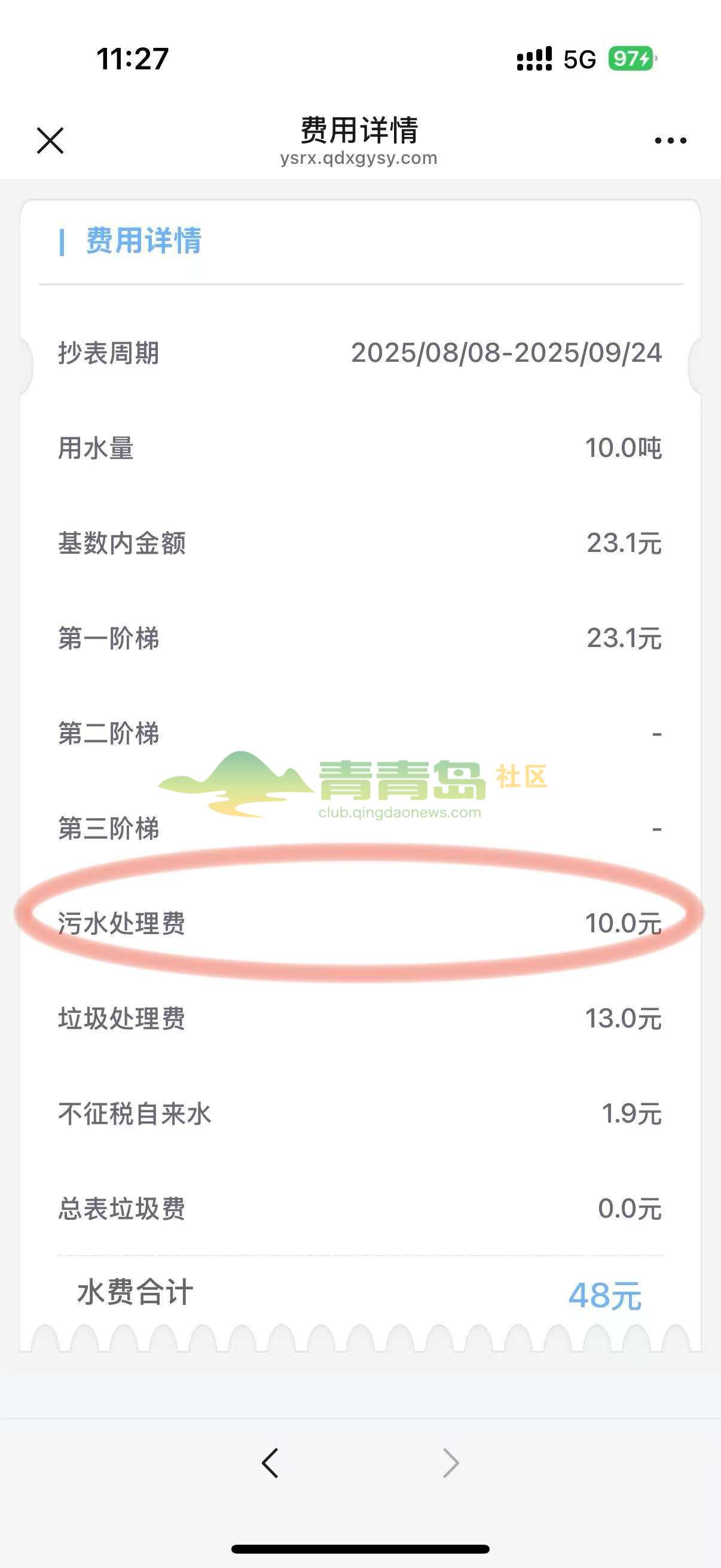The image size is (721, 1568).
Task: Go back to the previous web page
Action: (x=270, y=1463)
